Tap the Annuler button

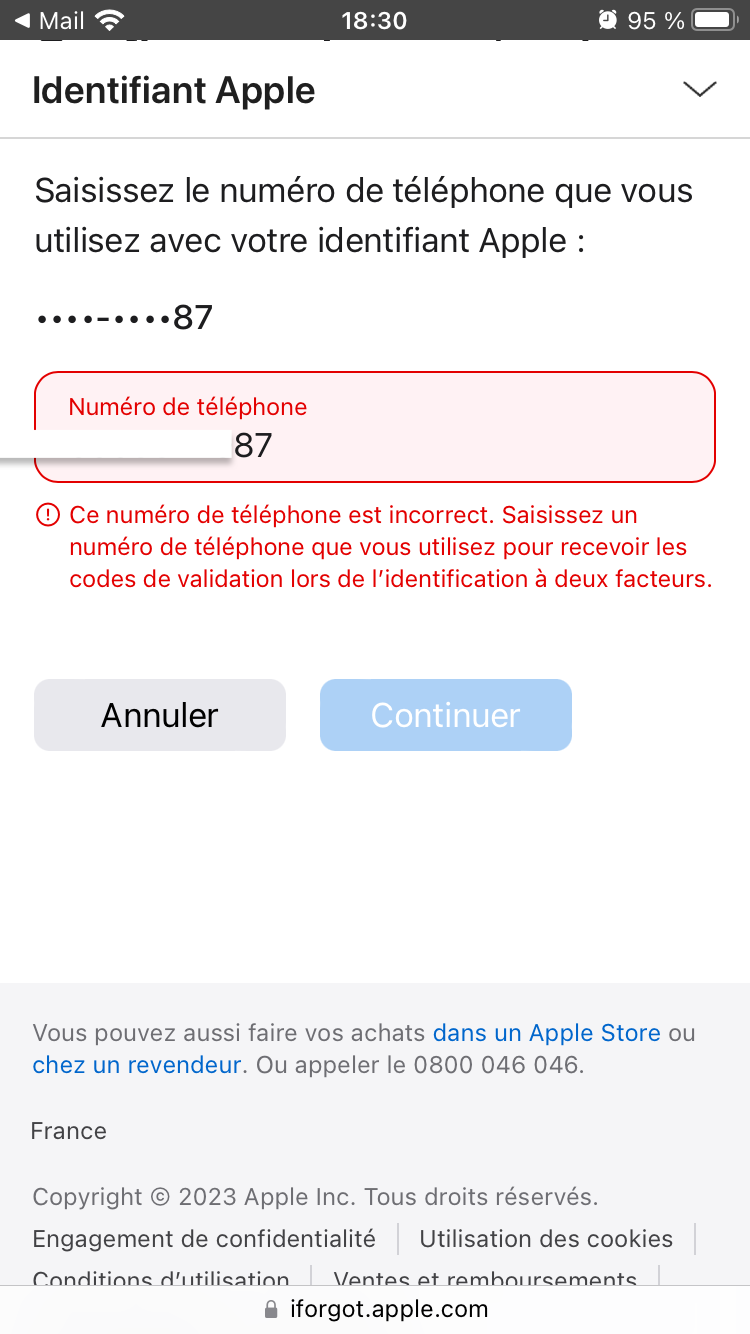pos(160,715)
